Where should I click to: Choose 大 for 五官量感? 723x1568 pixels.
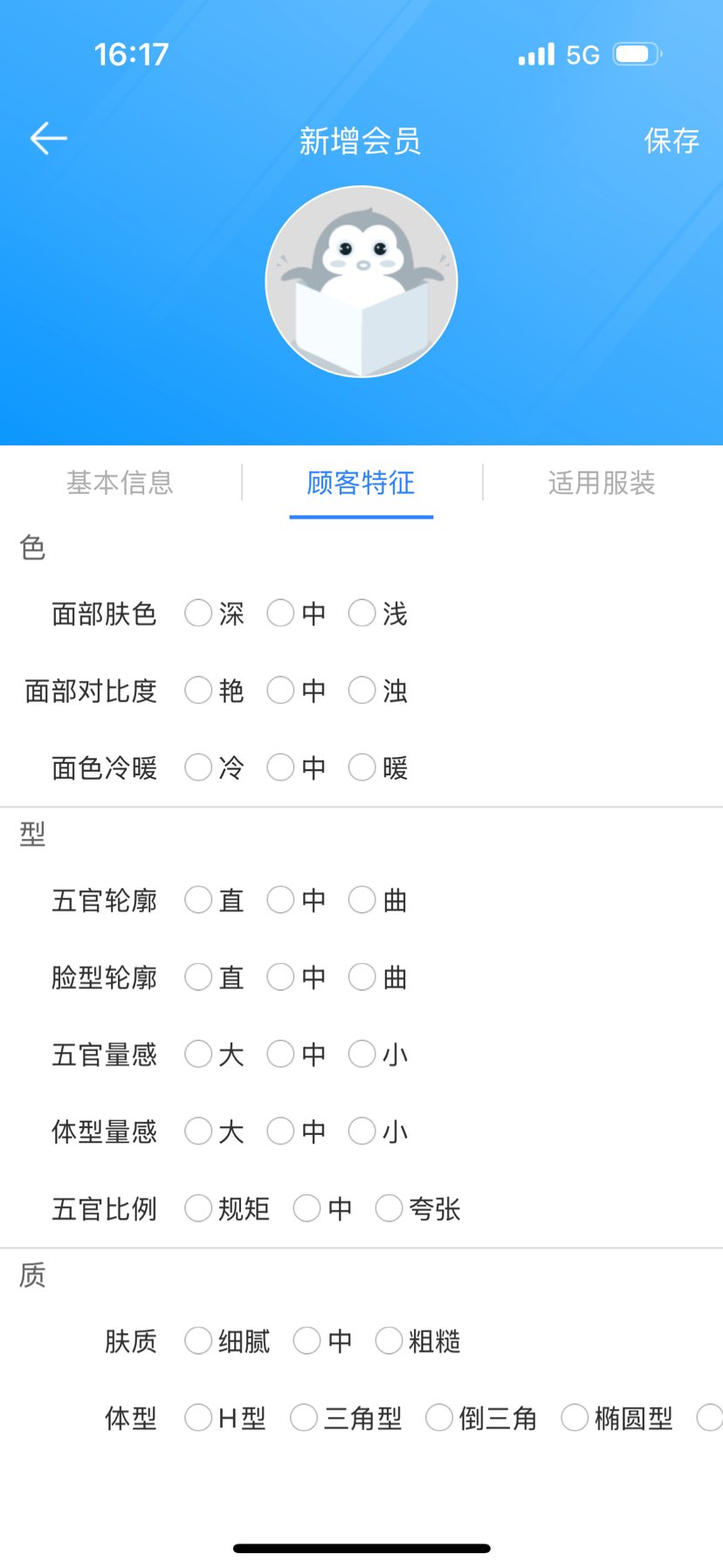[x=198, y=1054]
